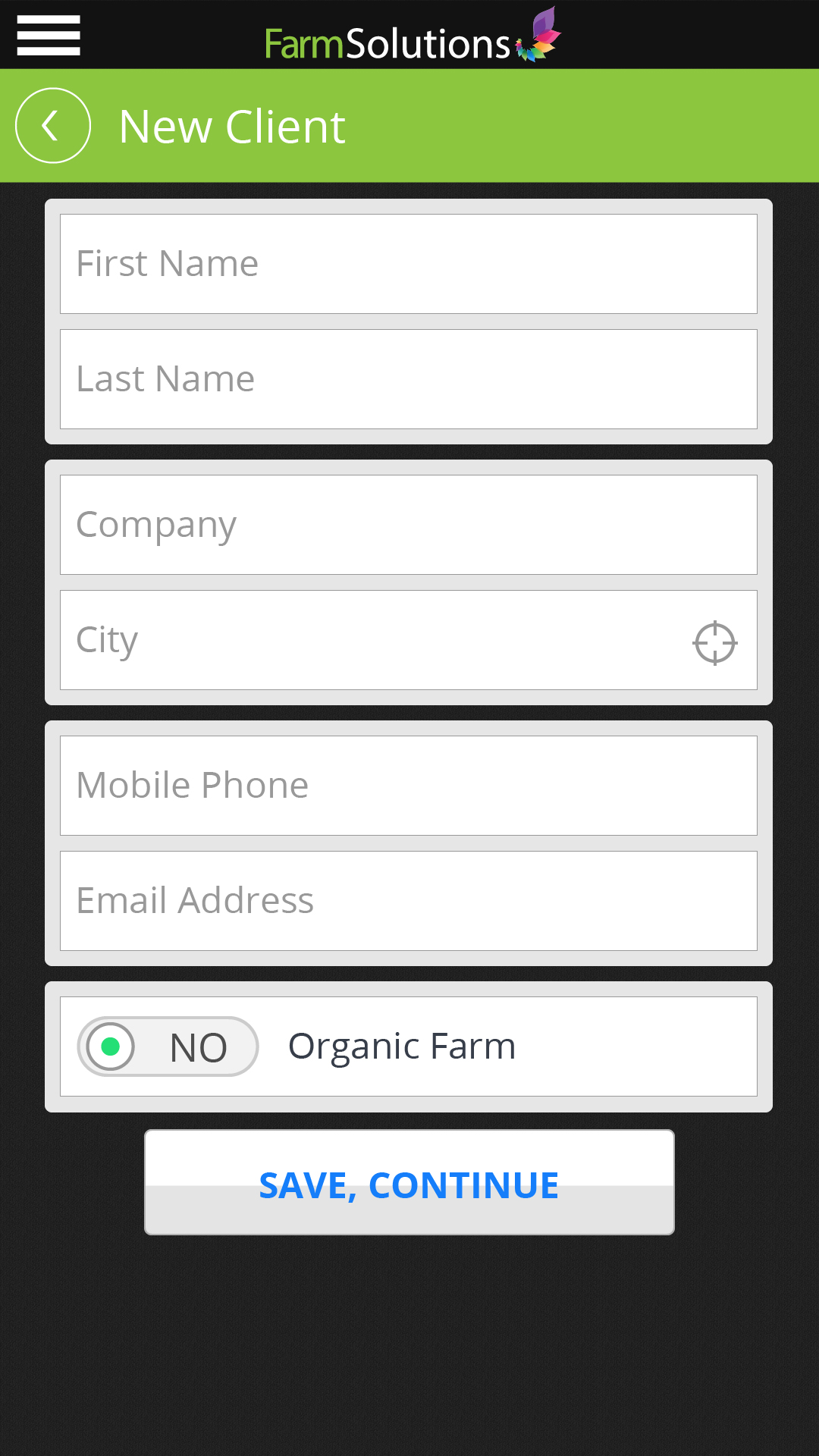The image size is (819, 1456).
Task: Open the hamburger menu
Action: pos(49,36)
